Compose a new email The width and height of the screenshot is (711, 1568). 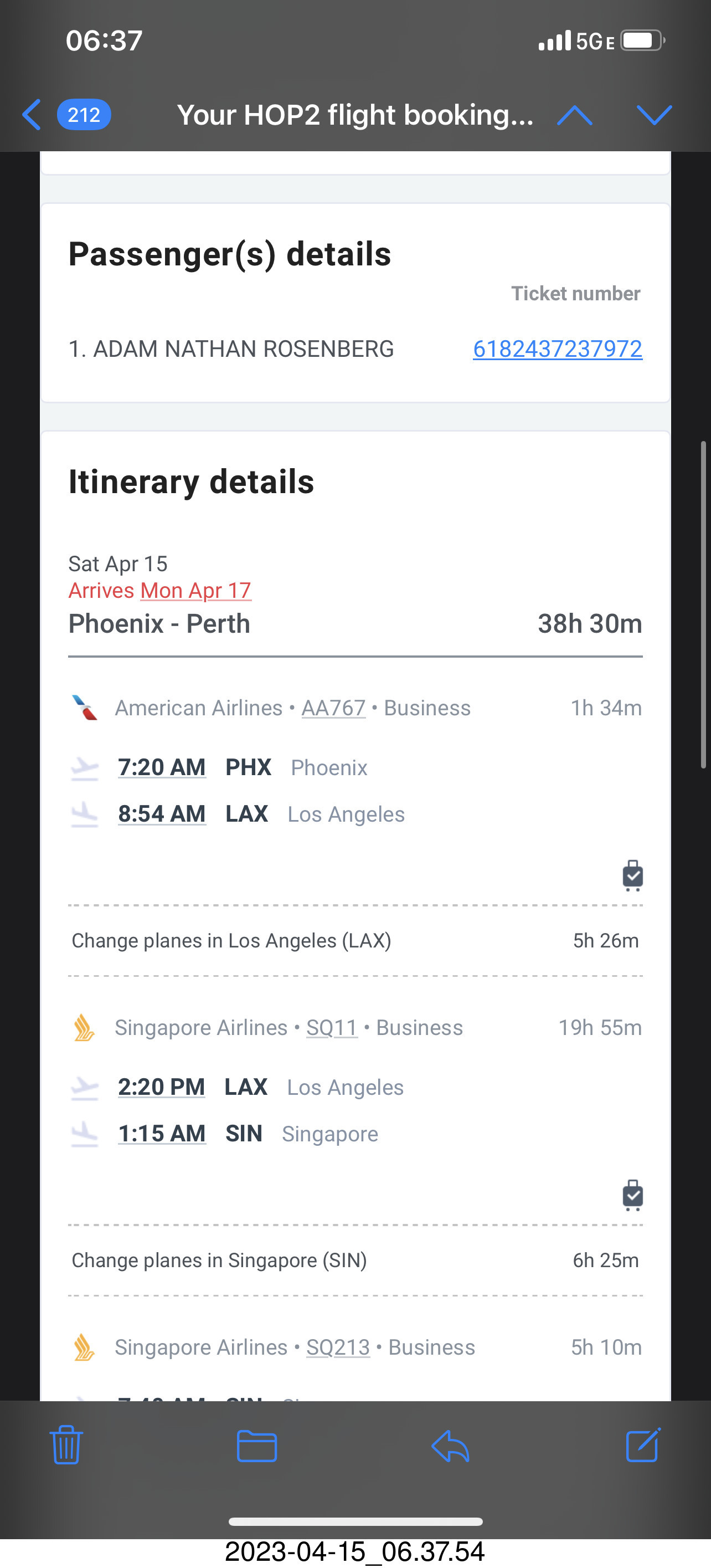643,1444
